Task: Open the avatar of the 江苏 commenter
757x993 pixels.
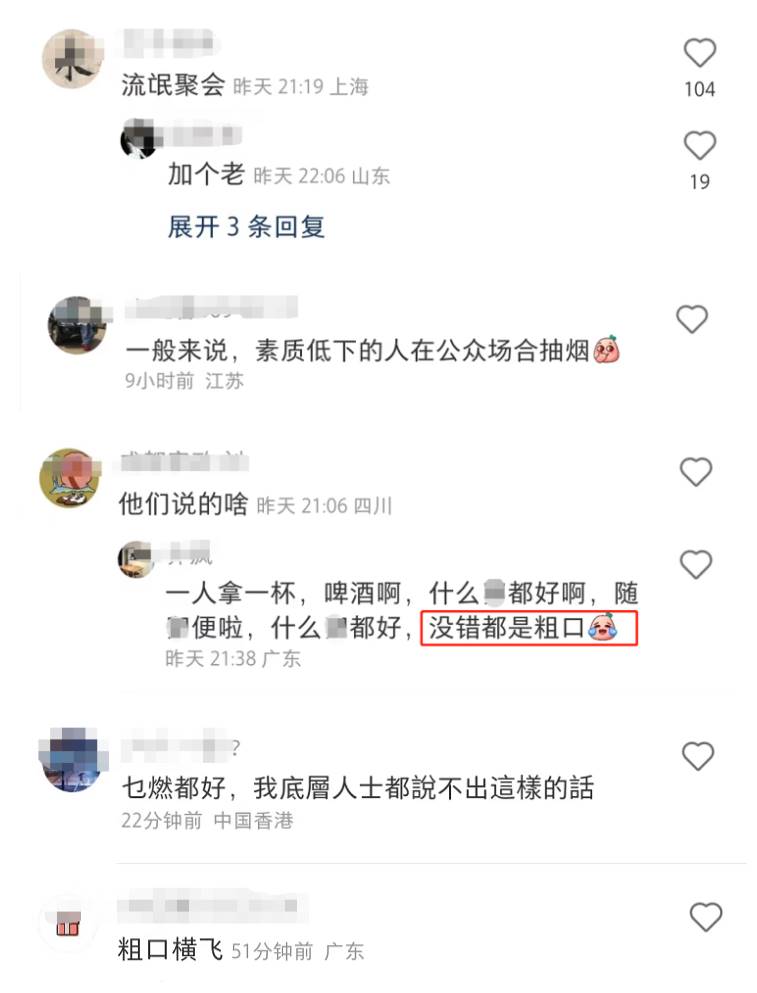Action: pos(78,326)
